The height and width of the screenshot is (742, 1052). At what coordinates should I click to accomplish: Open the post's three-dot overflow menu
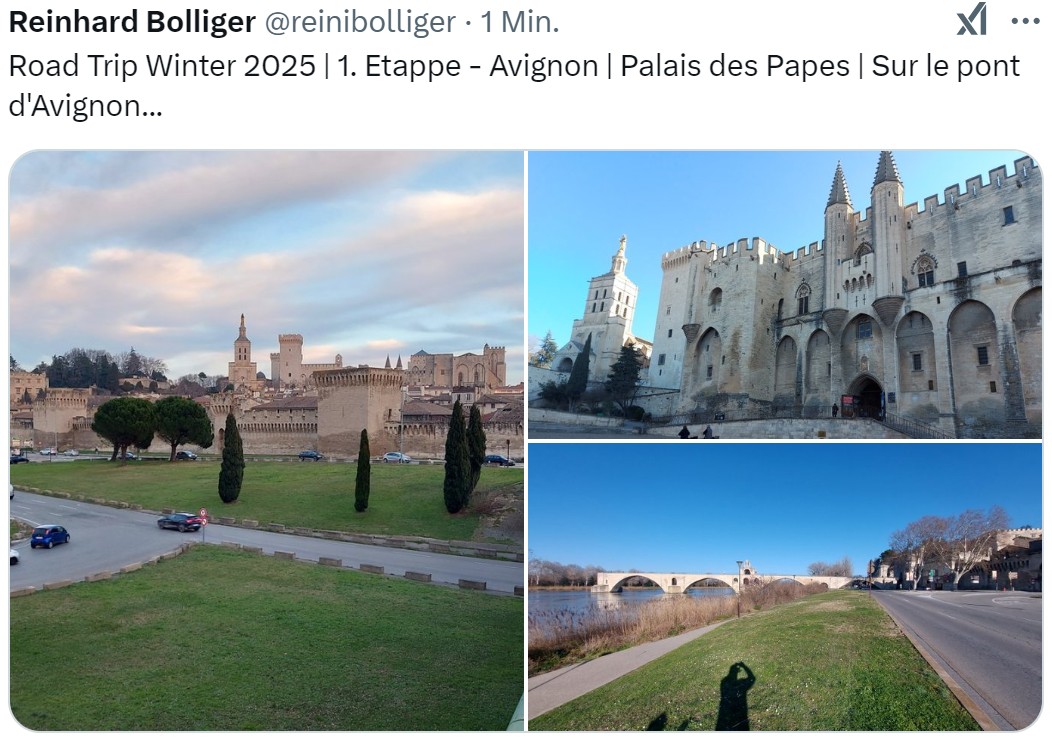1025,20
